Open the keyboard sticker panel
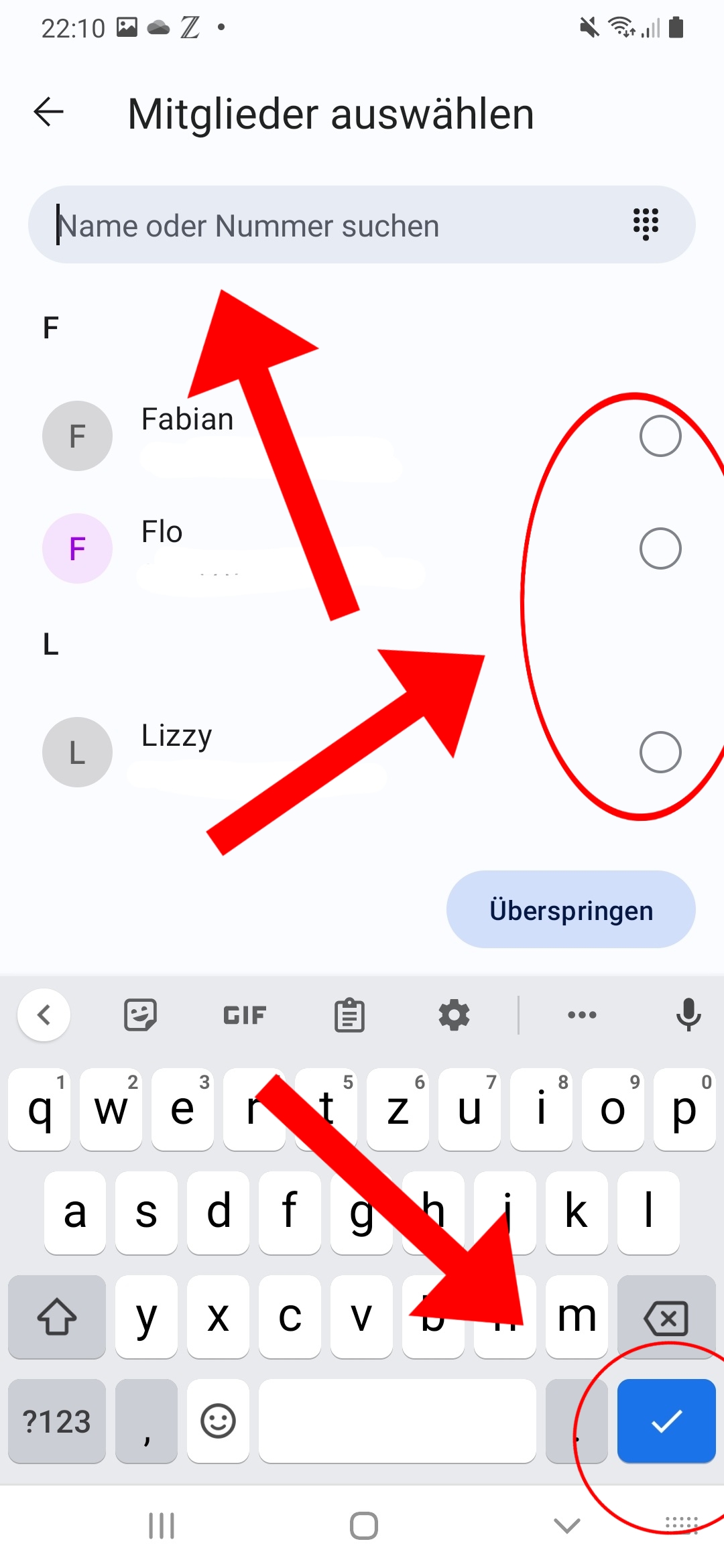The width and height of the screenshot is (724, 1568). (140, 1015)
